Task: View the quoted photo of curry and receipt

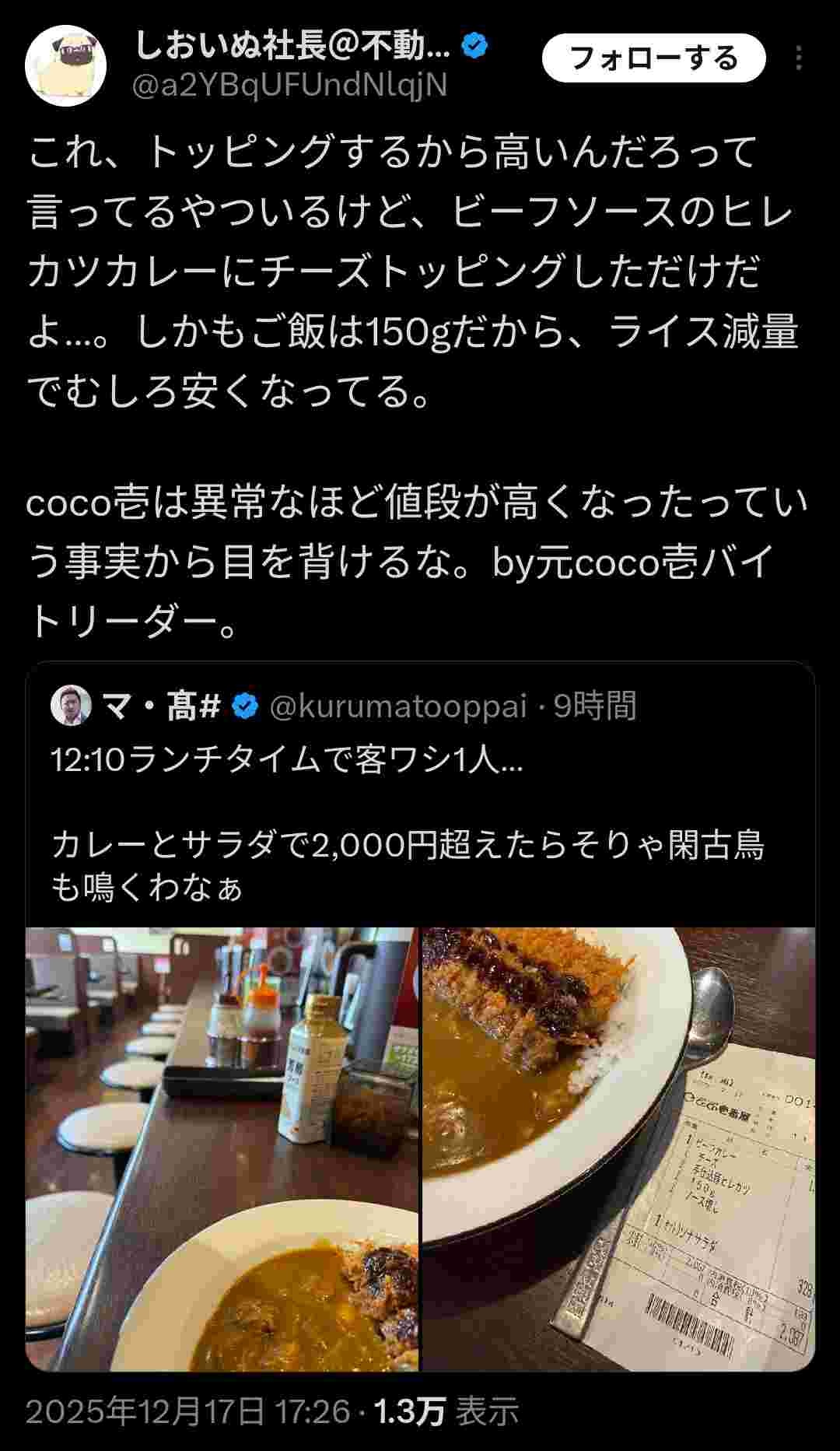Action: tap(618, 1148)
